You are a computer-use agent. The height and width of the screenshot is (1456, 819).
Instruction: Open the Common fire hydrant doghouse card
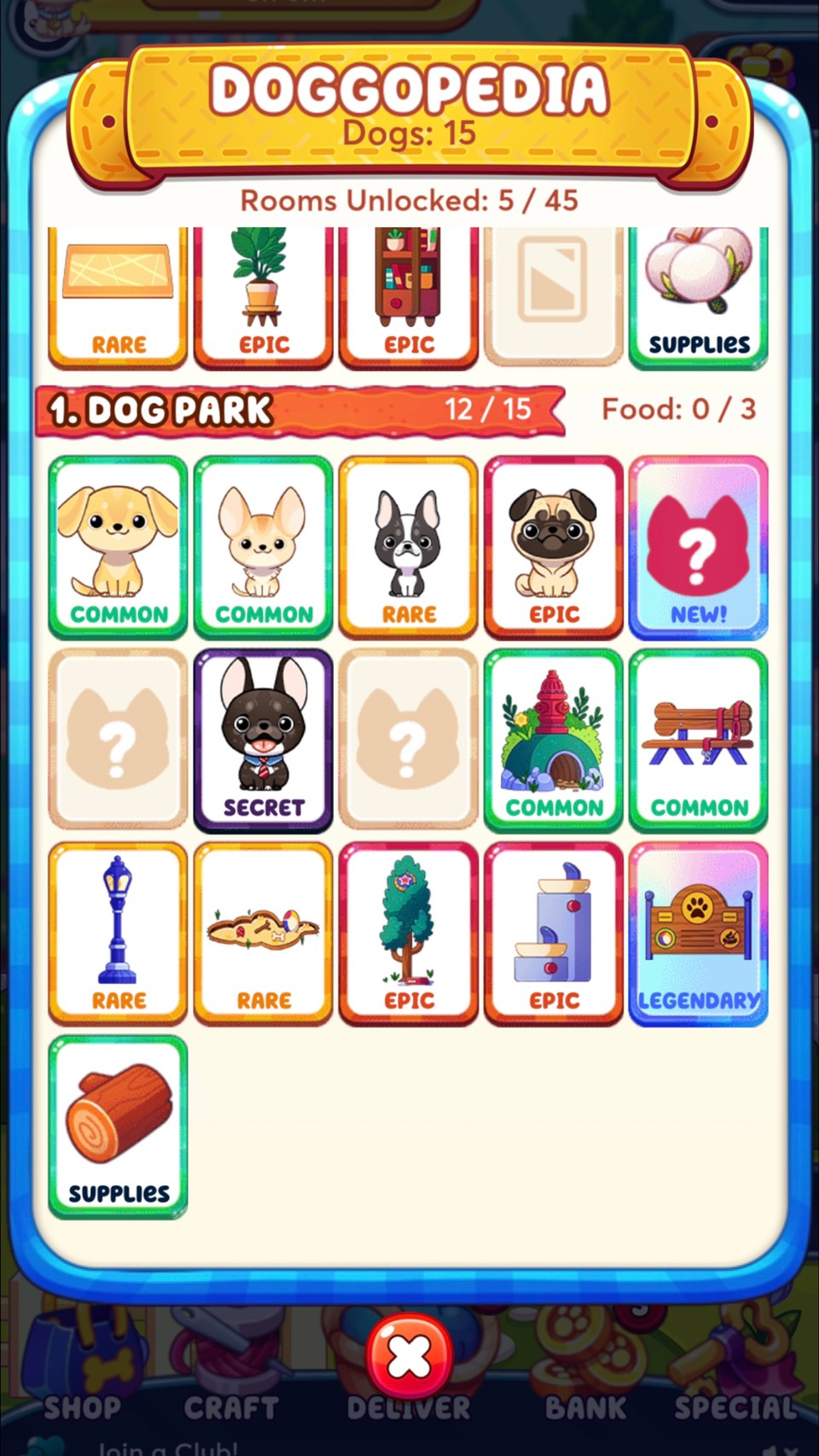coord(554,741)
